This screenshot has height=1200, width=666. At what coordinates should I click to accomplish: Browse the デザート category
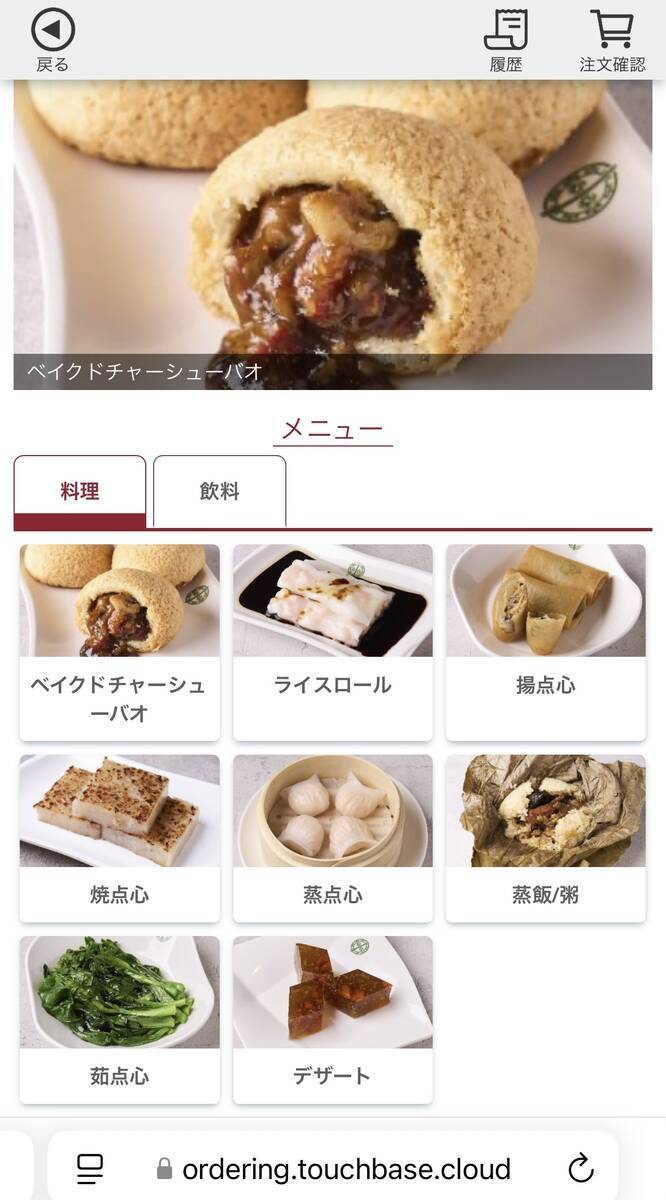pos(333,1020)
